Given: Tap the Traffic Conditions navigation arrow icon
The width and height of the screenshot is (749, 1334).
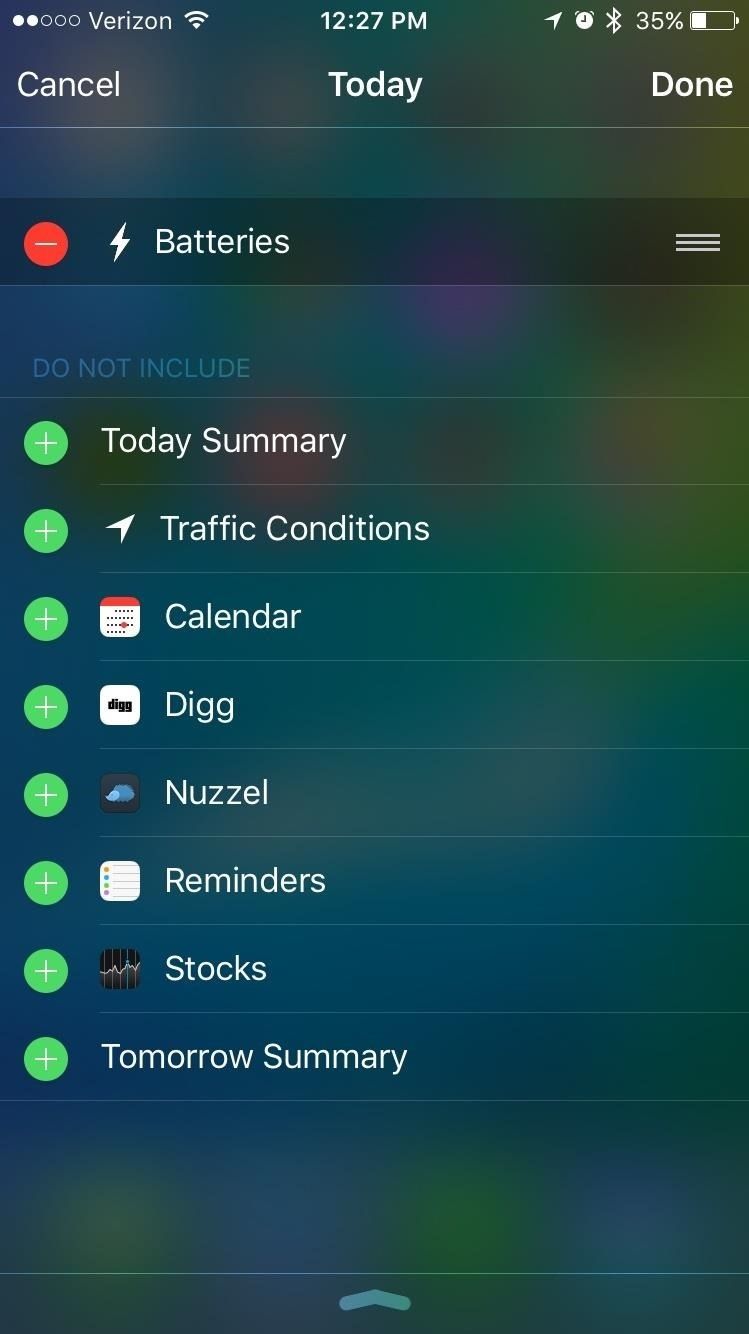Looking at the screenshot, I should pos(119,529).
